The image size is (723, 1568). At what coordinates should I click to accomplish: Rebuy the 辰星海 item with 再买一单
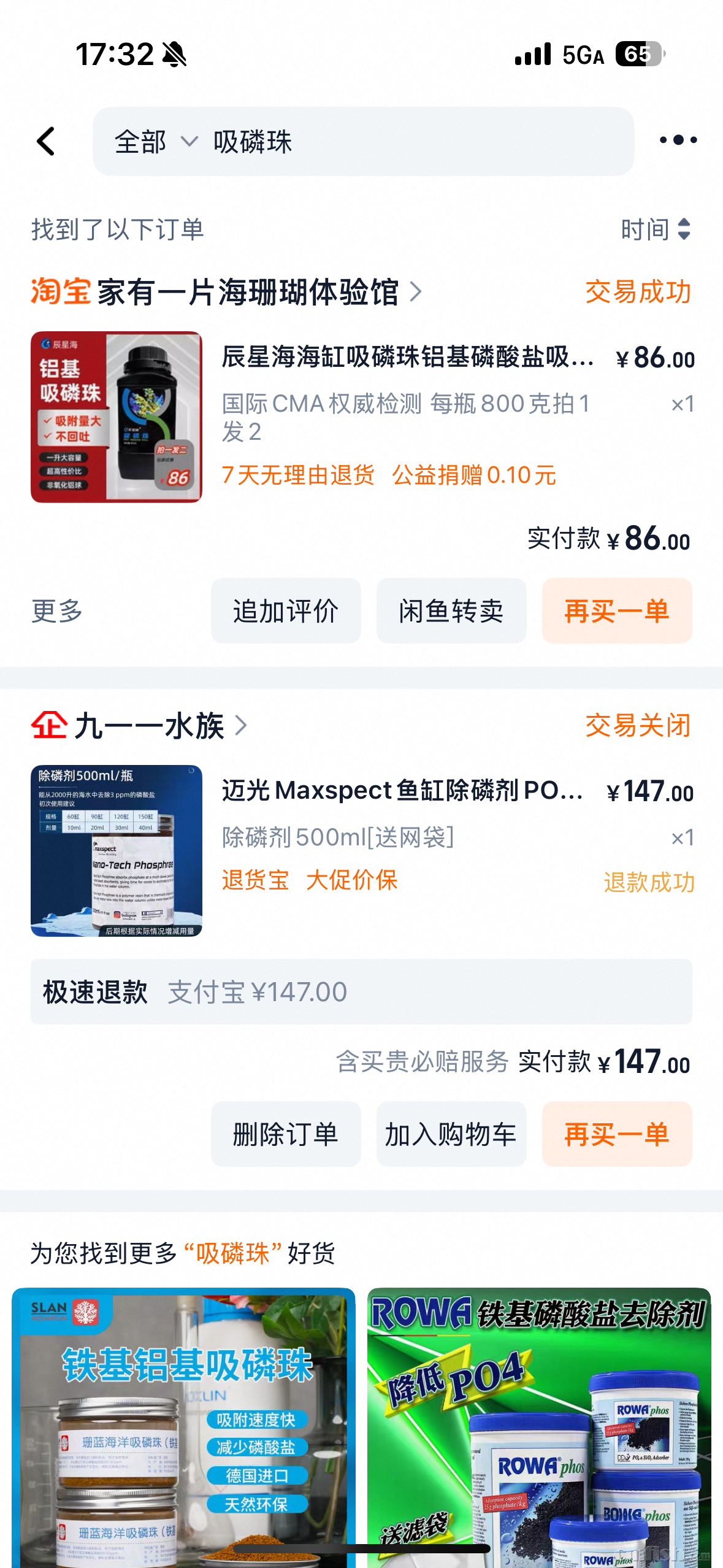click(617, 611)
